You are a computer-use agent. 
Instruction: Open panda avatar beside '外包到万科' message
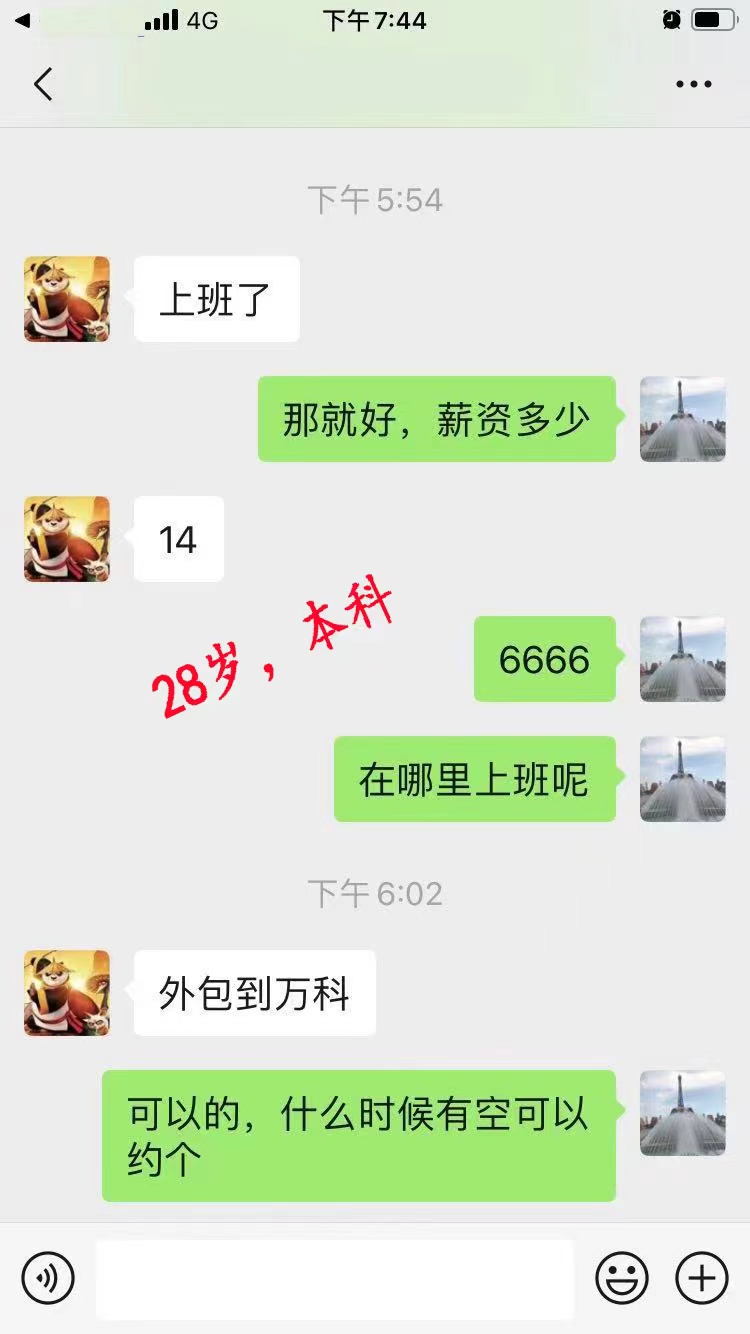coord(67,993)
